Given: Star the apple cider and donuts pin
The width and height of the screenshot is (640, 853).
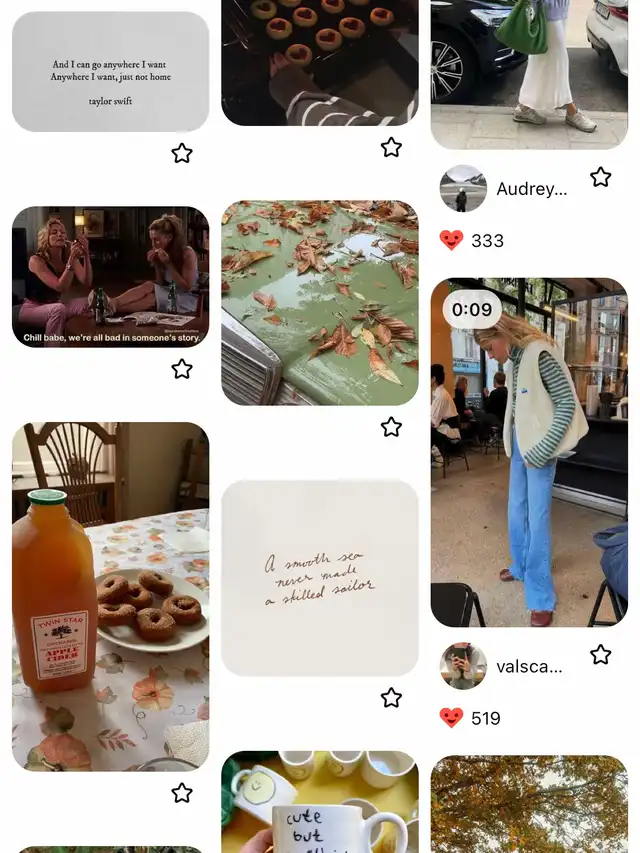Looking at the screenshot, I should click(181, 793).
